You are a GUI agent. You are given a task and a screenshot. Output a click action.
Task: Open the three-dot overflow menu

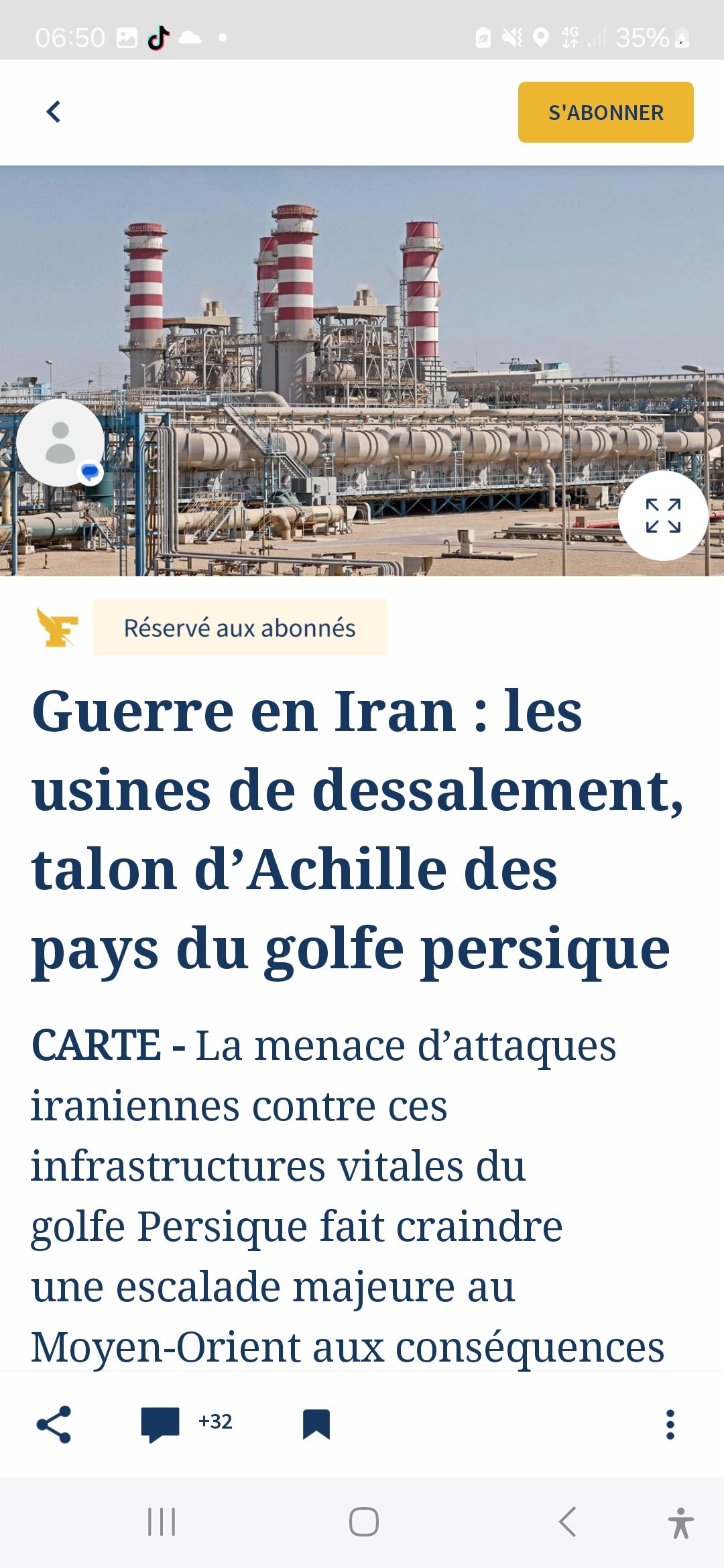[x=670, y=1424]
